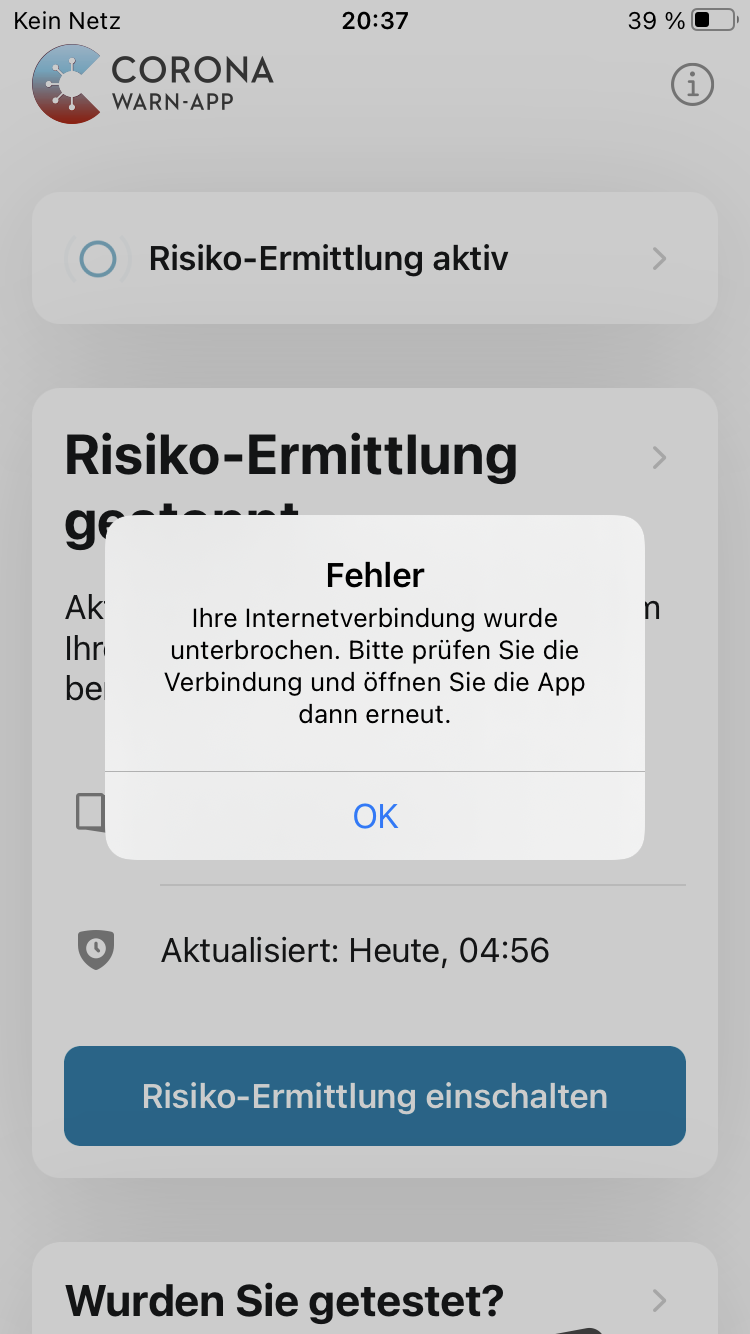This screenshot has width=750, height=1334.
Task: Open the Wurden Sie getestet? card
Action: point(375,1299)
